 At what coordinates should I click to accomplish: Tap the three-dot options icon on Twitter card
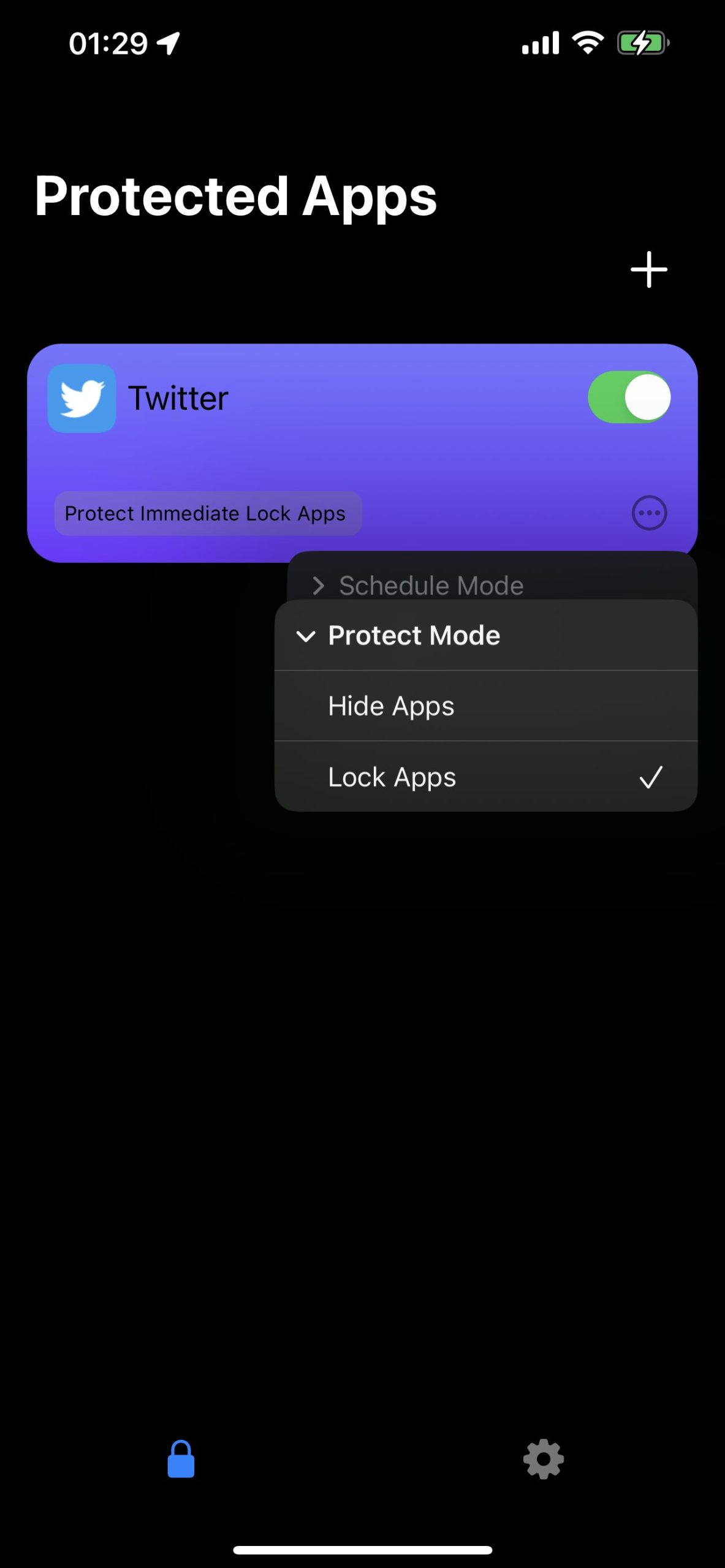click(x=649, y=513)
